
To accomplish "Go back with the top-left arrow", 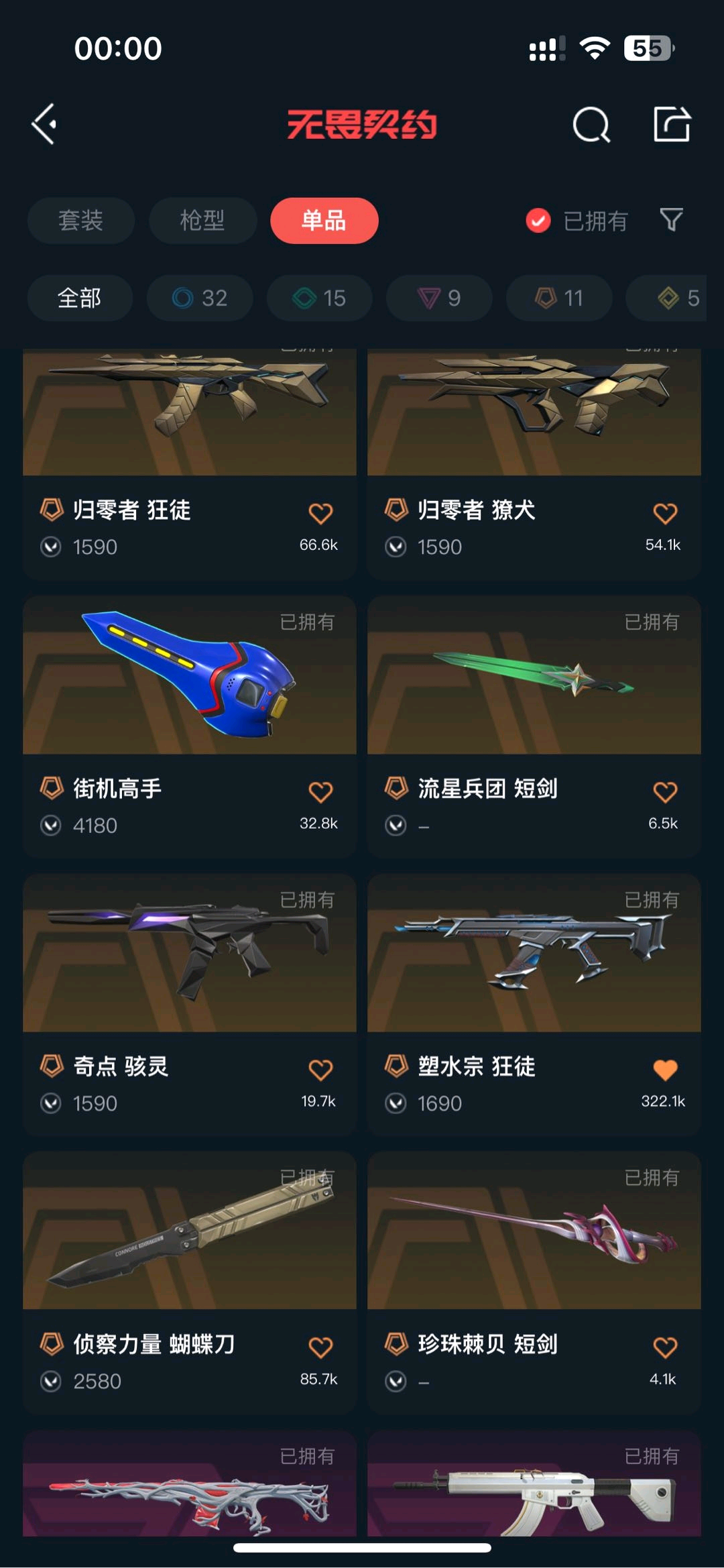I will click(44, 124).
